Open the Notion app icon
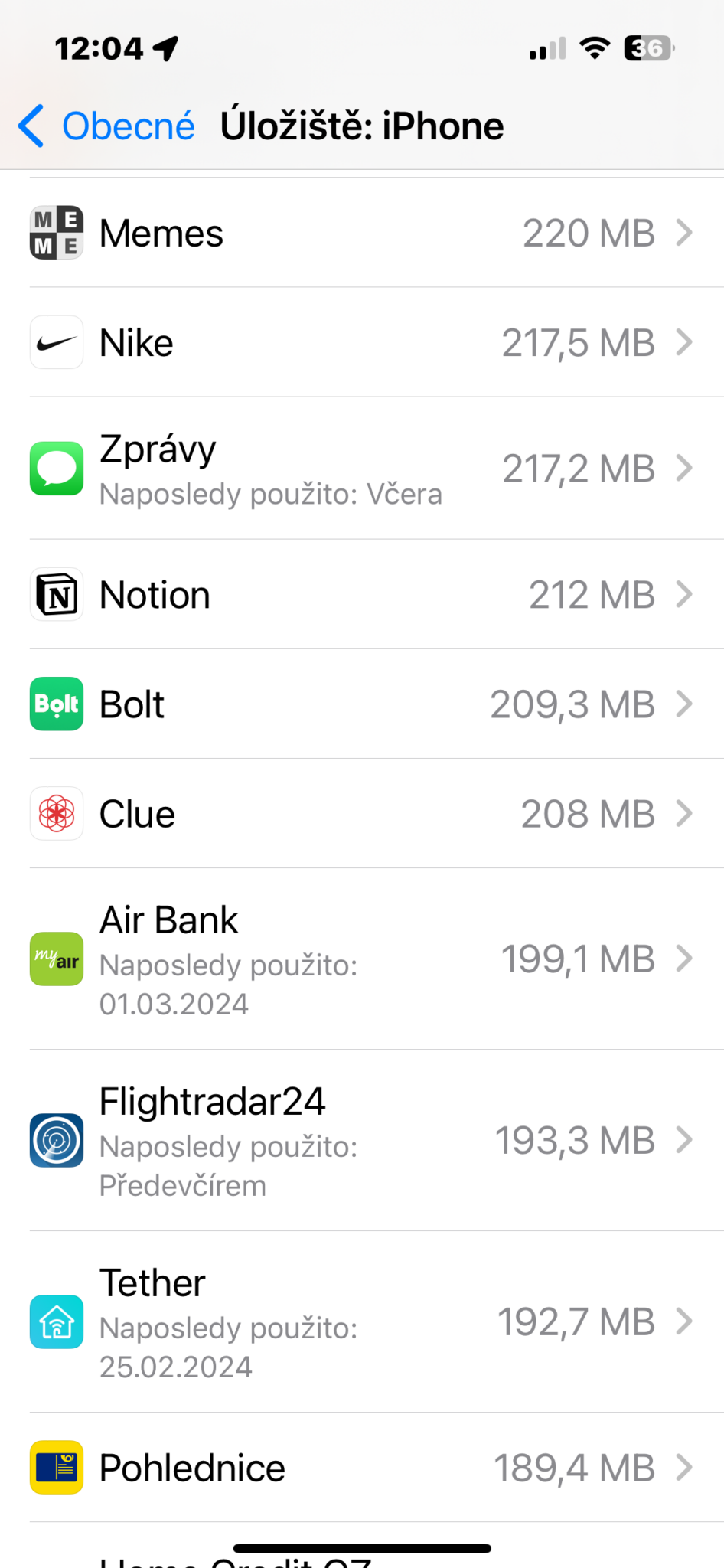Screen dimensions: 724x1568 click(56, 594)
